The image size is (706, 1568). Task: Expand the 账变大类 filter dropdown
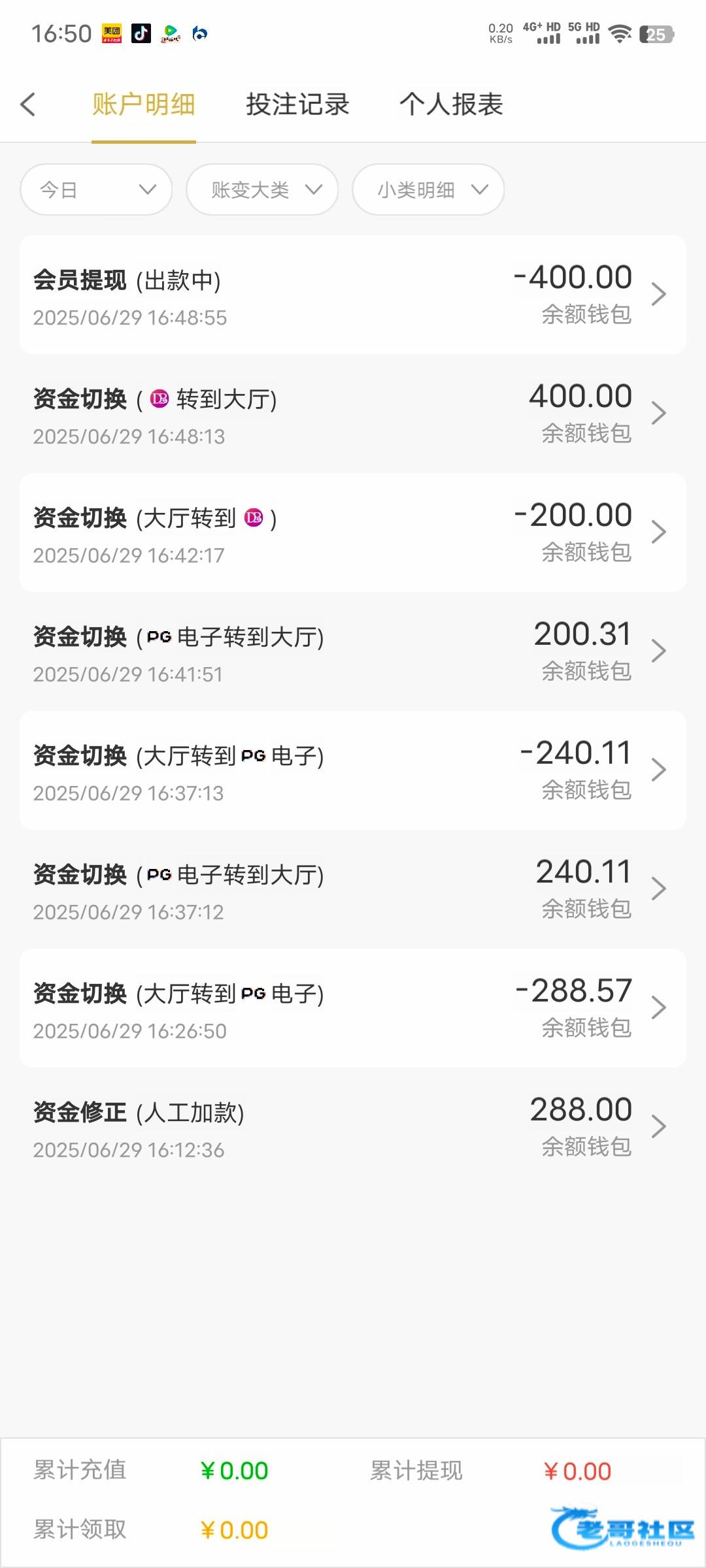coord(262,189)
